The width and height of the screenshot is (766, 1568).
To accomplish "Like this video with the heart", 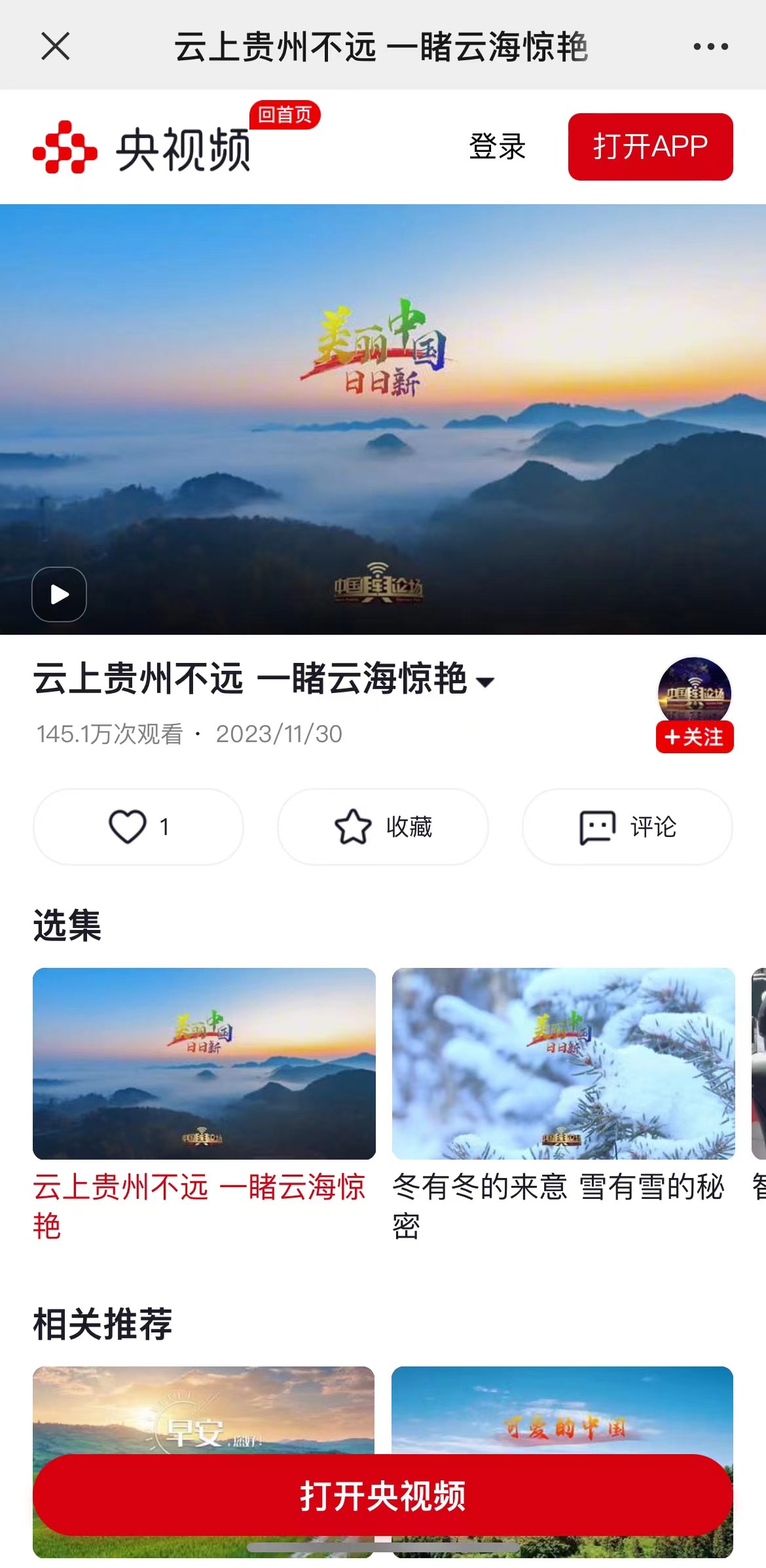I will tap(138, 827).
